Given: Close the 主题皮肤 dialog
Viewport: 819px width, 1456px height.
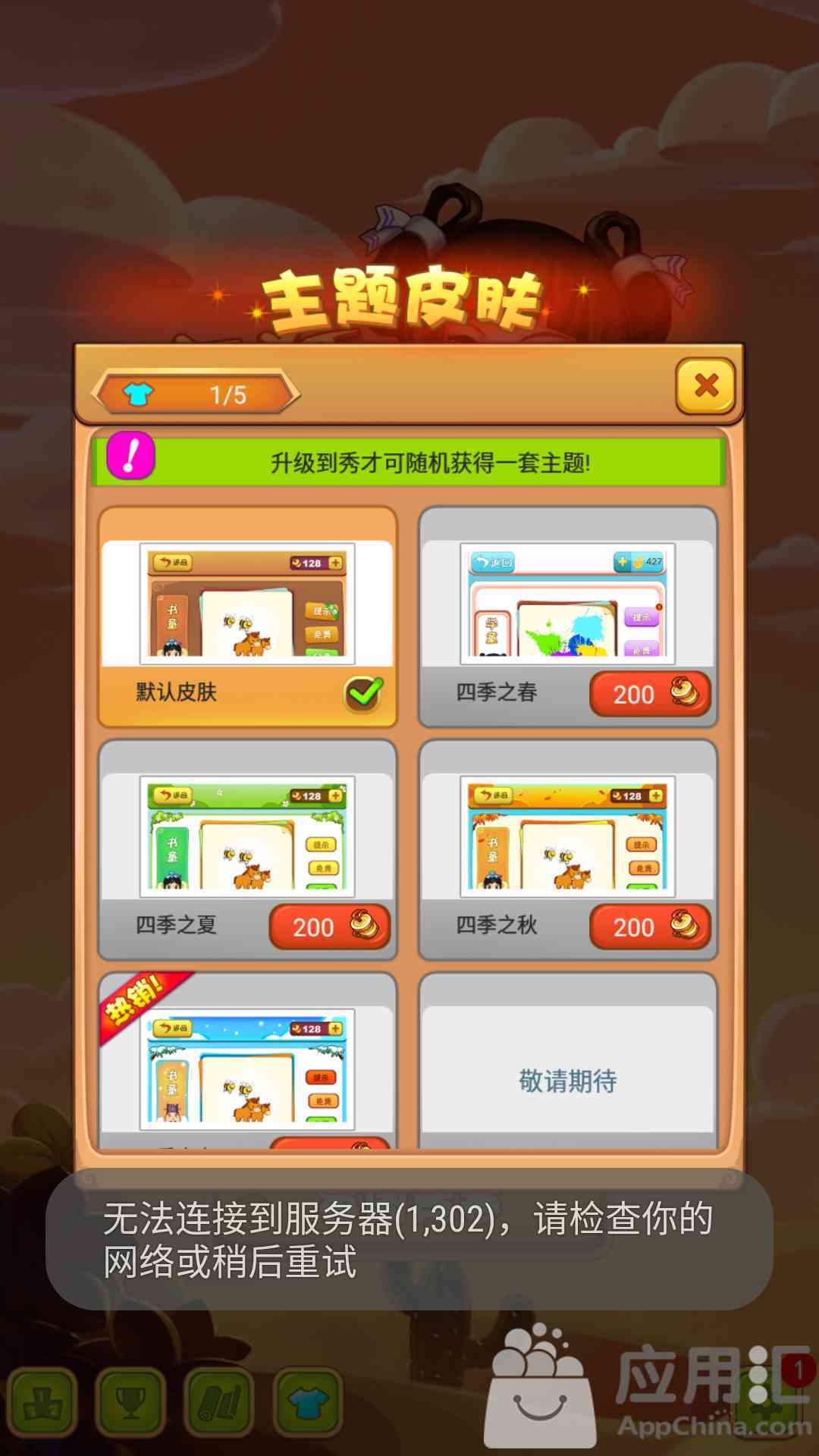Looking at the screenshot, I should tap(705, 386).
